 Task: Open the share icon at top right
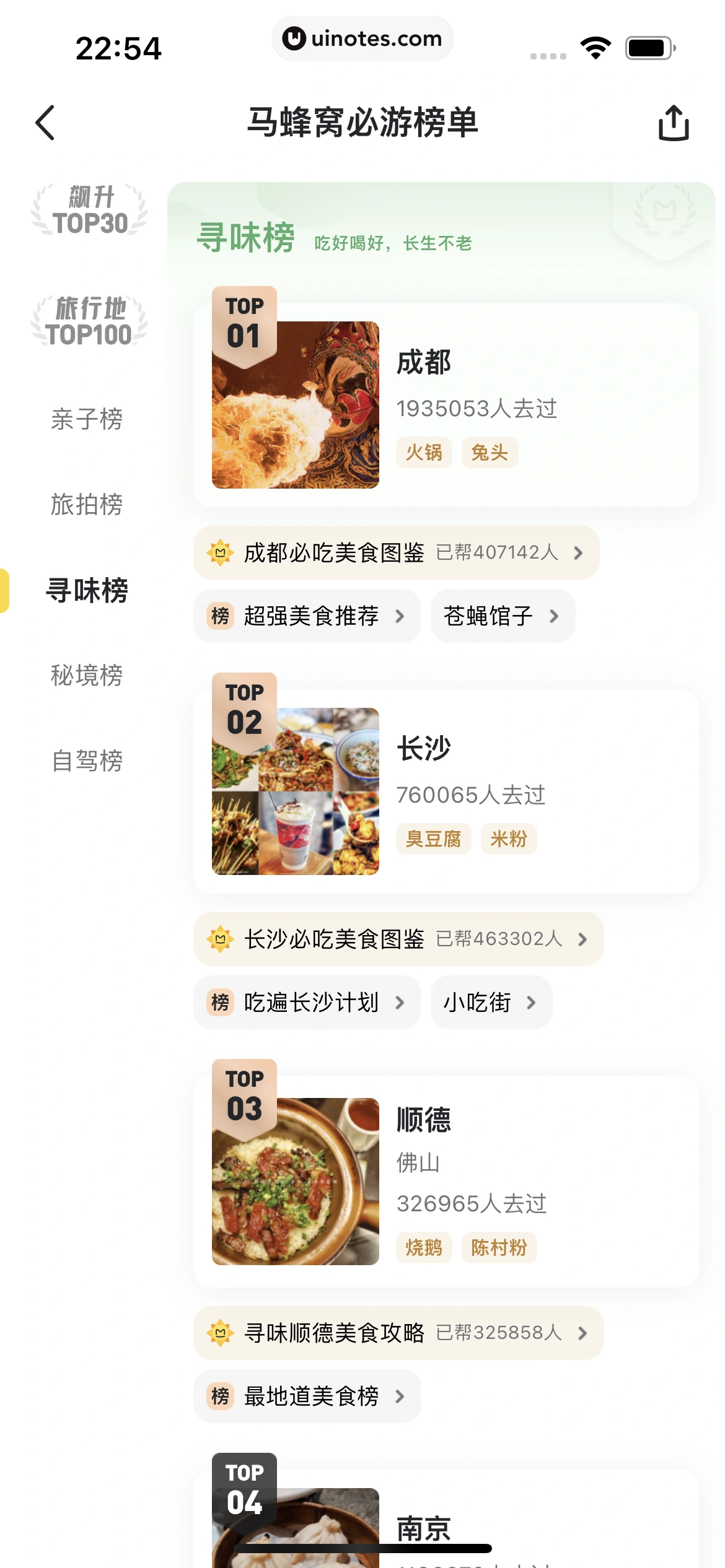pos(674,122)
